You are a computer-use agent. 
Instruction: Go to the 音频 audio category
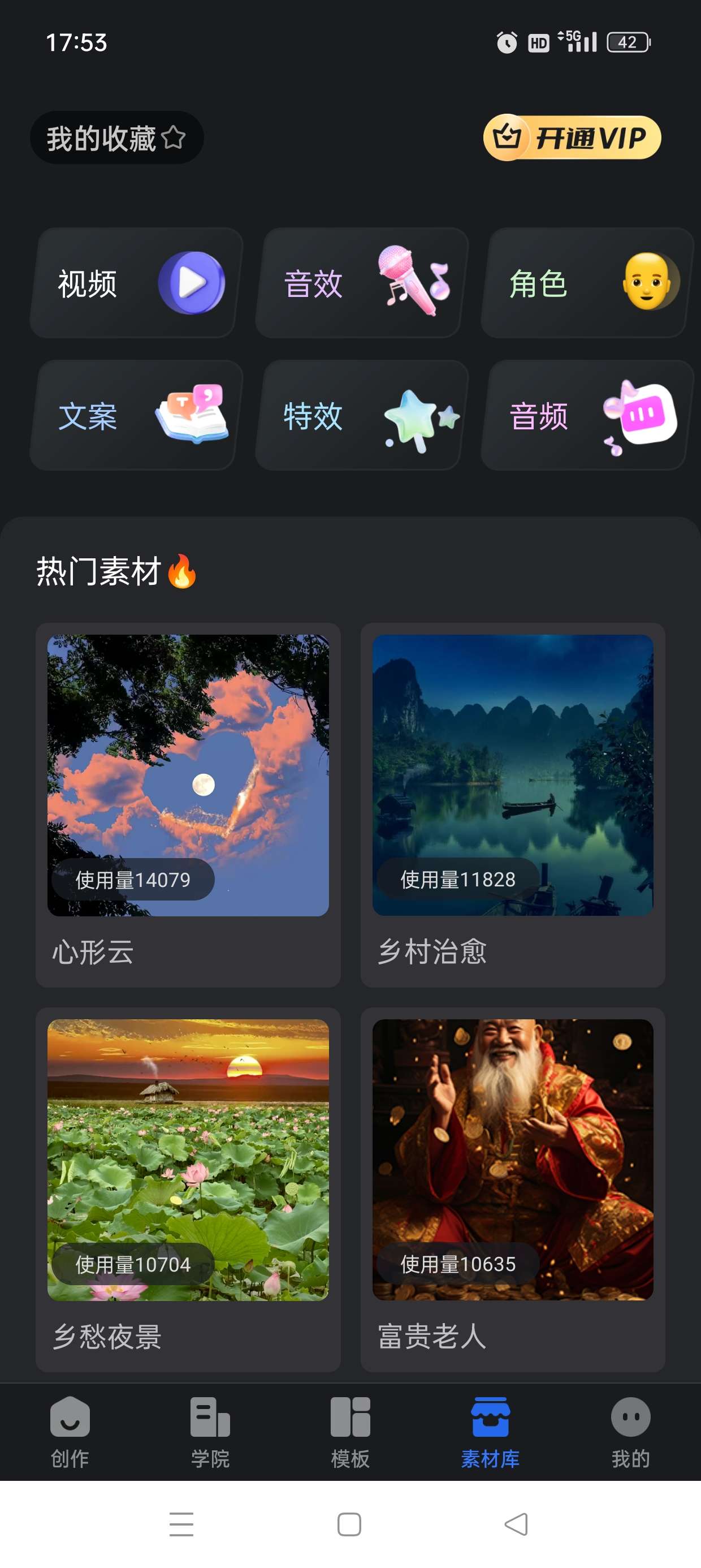[587, 416]
